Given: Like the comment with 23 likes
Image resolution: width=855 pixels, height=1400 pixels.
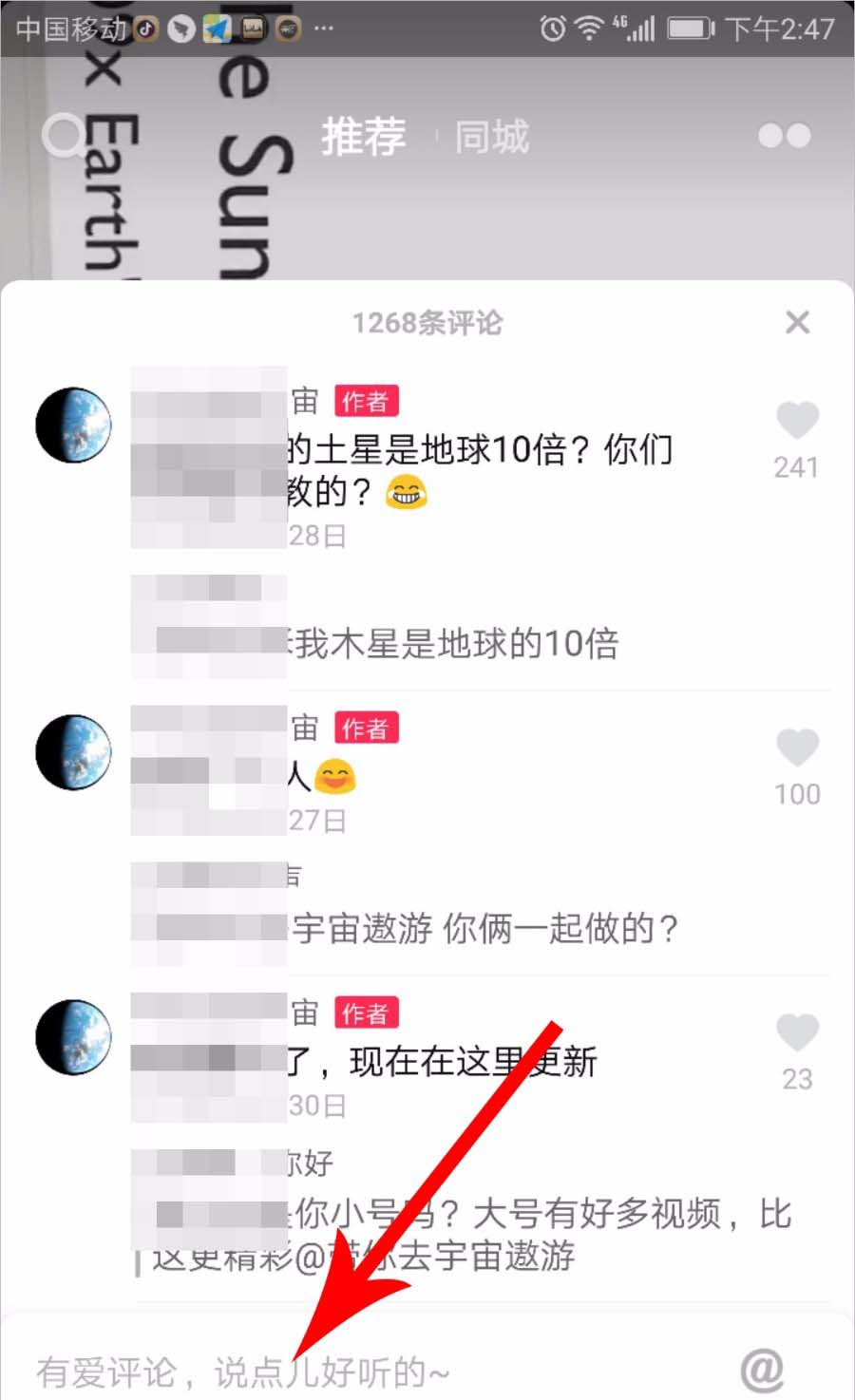Looking at the screenshot, I should tap(797, 1032).
